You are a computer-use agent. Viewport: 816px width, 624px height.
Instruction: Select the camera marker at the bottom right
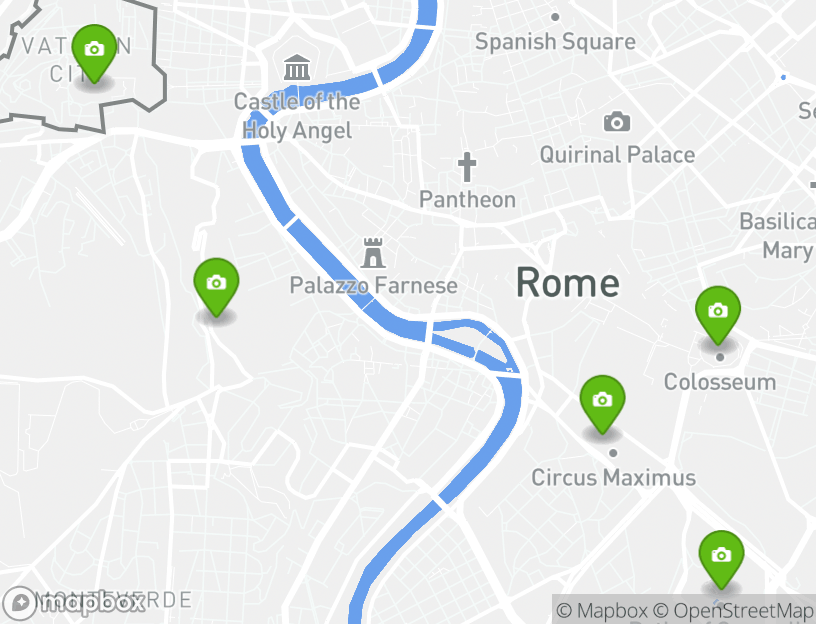[x=721, y=557]
